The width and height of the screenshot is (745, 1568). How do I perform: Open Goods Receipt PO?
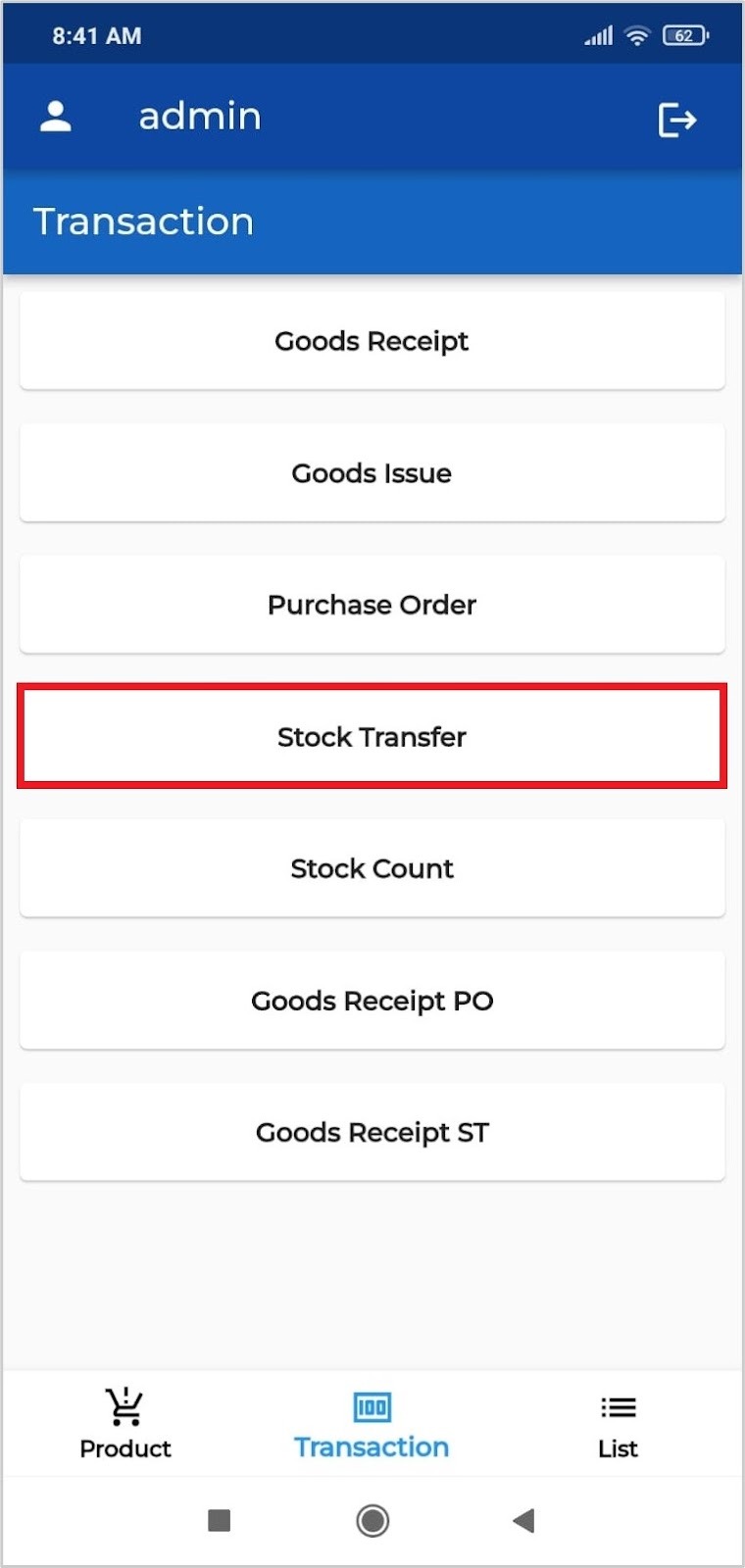point(372,1001)
